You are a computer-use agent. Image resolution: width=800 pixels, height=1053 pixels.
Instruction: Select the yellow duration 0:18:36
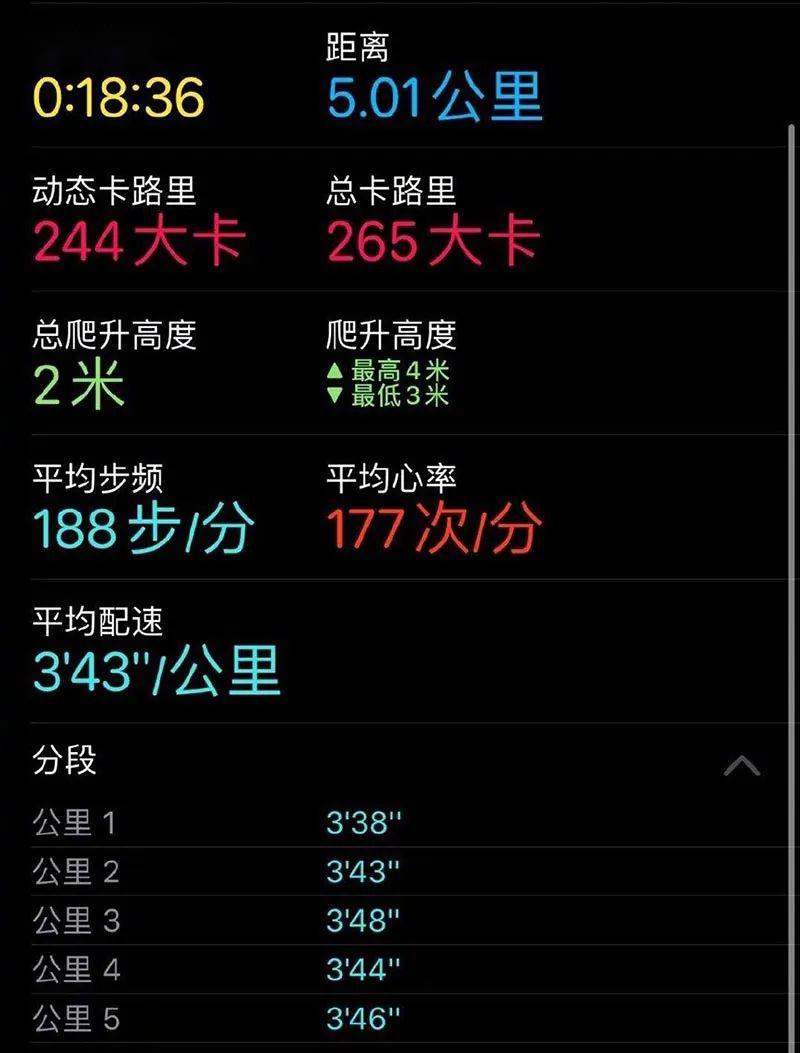pos(119,97)
